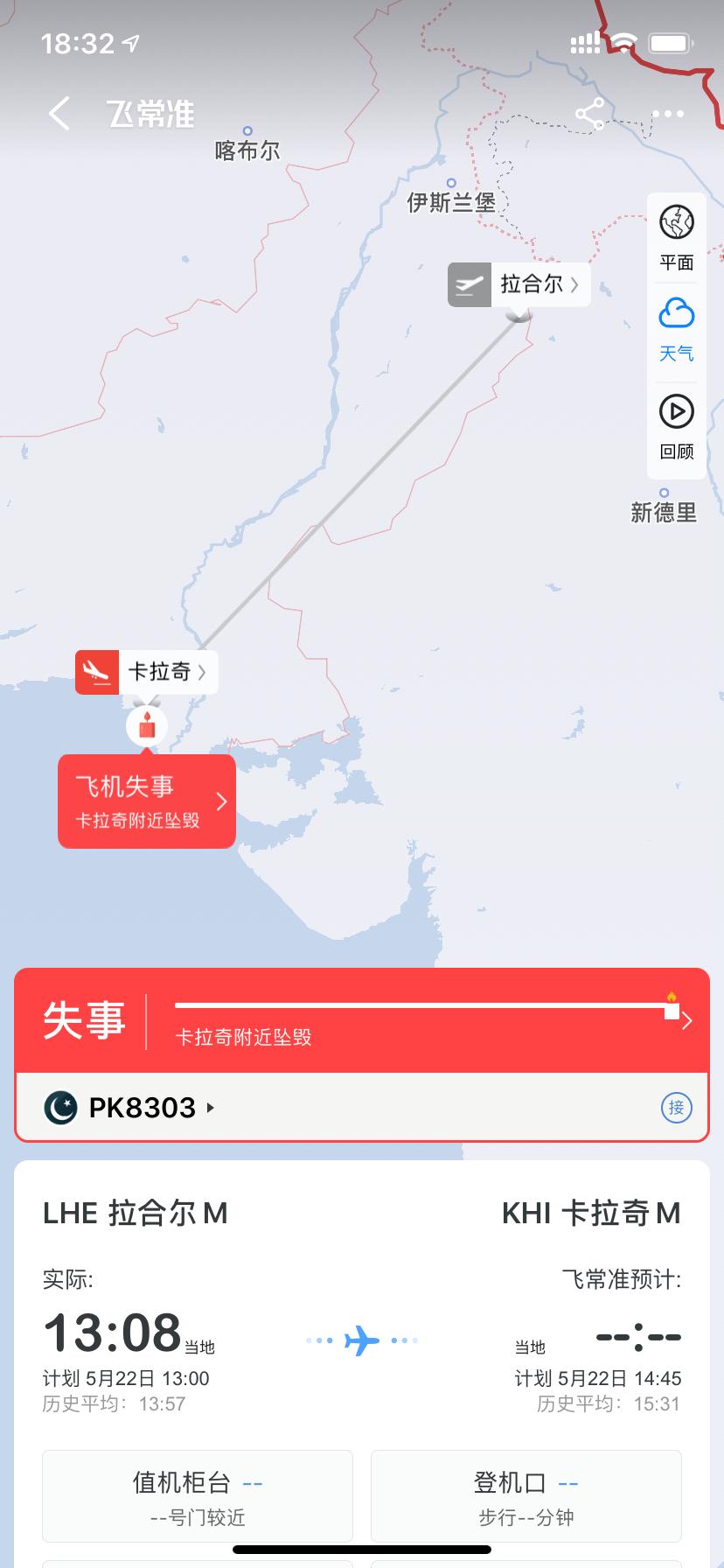724x1568 pixels.
Task: Open the 拉合尔 departure airport label
Action: (x=519, y=284)
